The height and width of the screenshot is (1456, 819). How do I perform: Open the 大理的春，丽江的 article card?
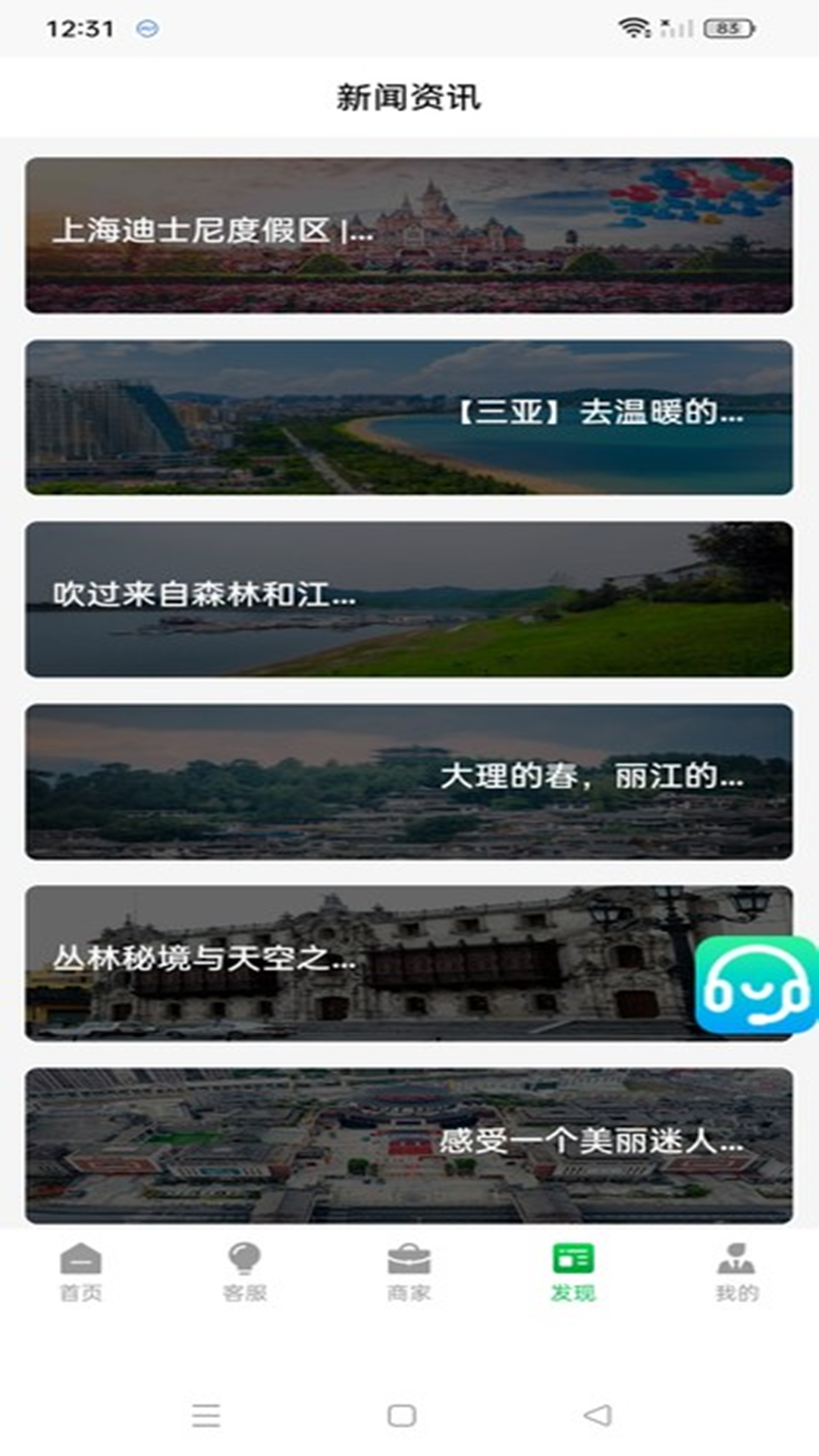pos(409,781)
